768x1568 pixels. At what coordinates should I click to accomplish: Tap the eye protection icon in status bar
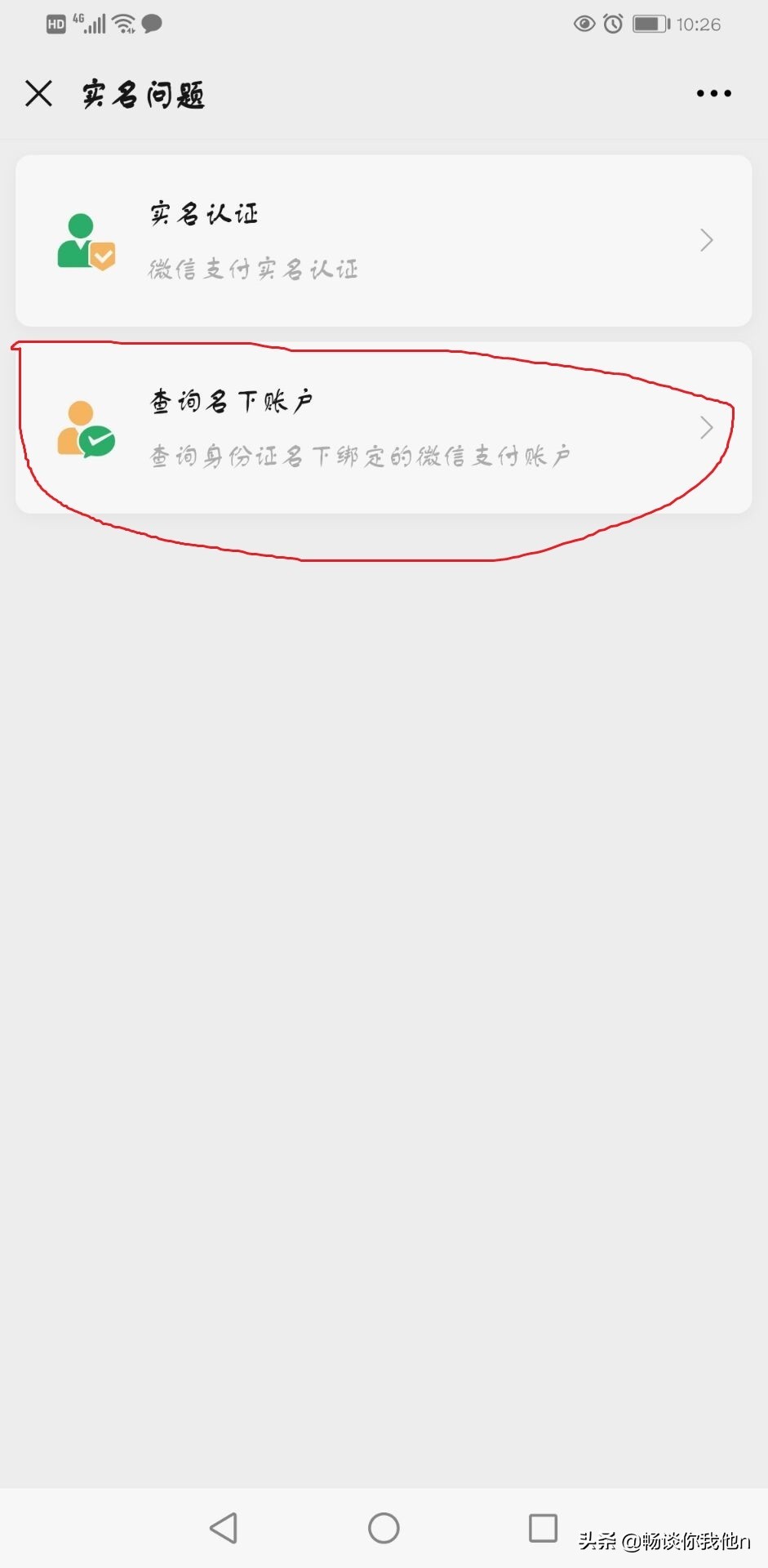(583, 24)
